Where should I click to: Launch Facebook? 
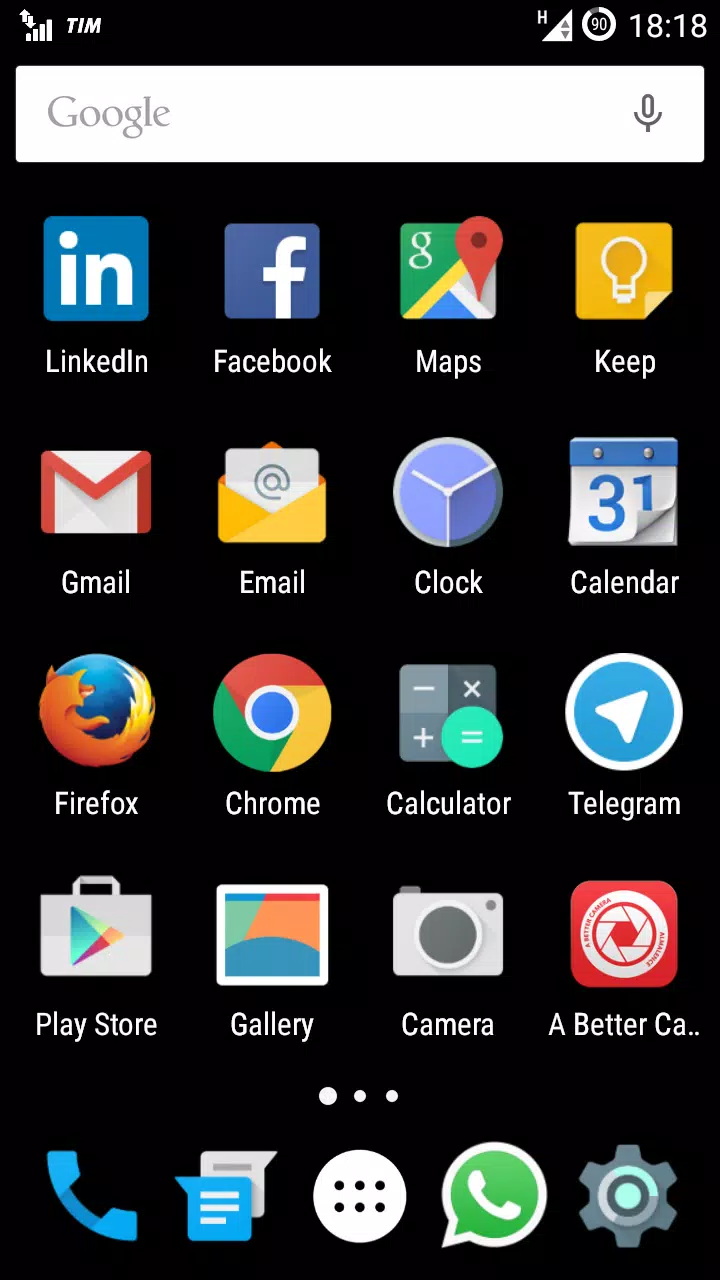click(272, 268)
